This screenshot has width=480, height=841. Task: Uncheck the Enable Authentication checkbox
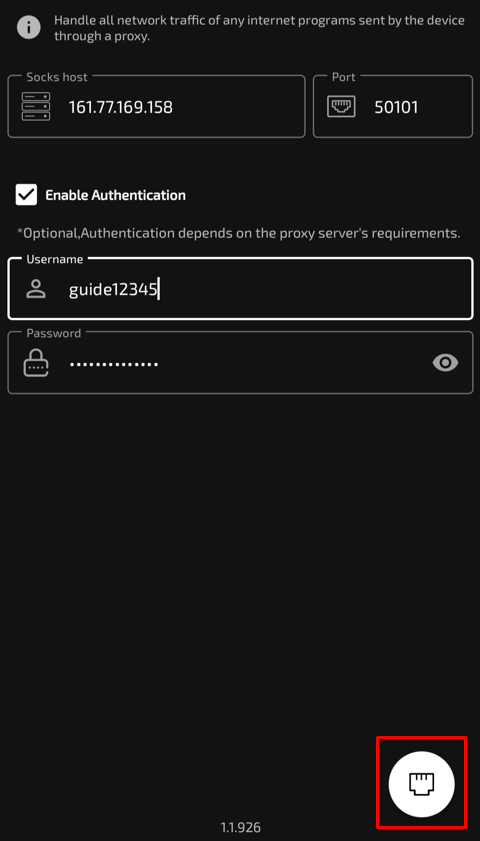coord(26,195)
